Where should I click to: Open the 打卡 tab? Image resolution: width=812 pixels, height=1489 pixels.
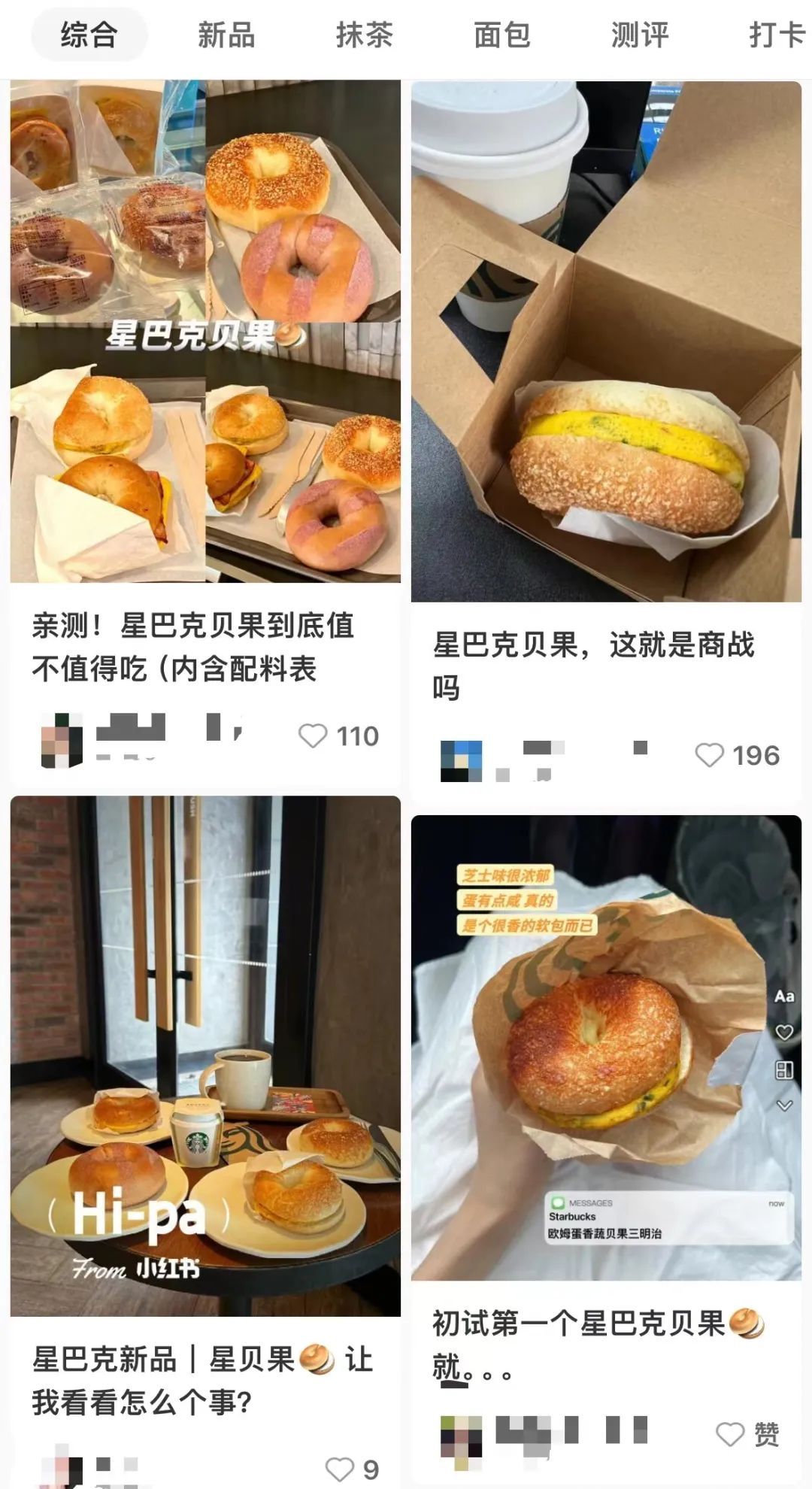[777, 35]
